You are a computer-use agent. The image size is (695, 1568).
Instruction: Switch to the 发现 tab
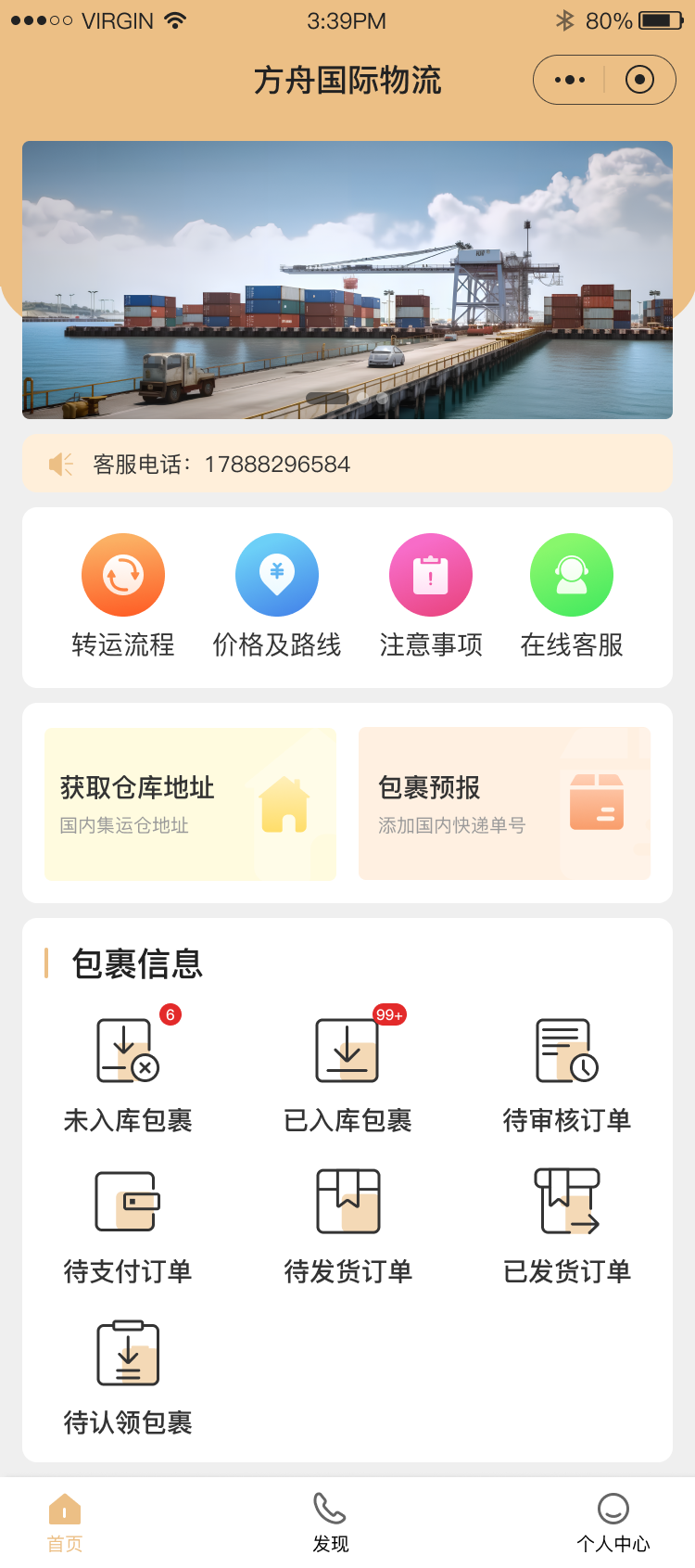330,1522
